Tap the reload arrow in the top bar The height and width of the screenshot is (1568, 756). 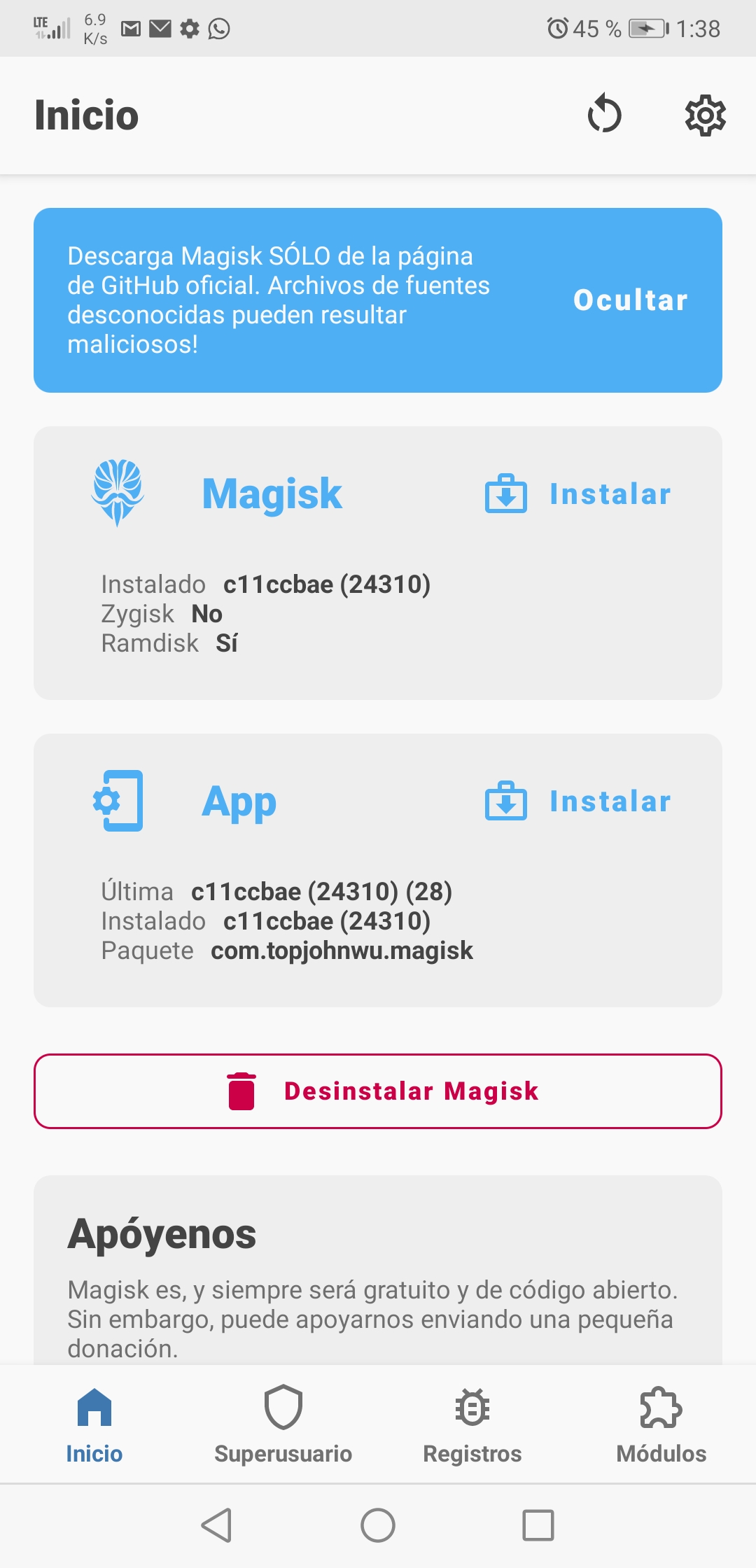[604, 116]
